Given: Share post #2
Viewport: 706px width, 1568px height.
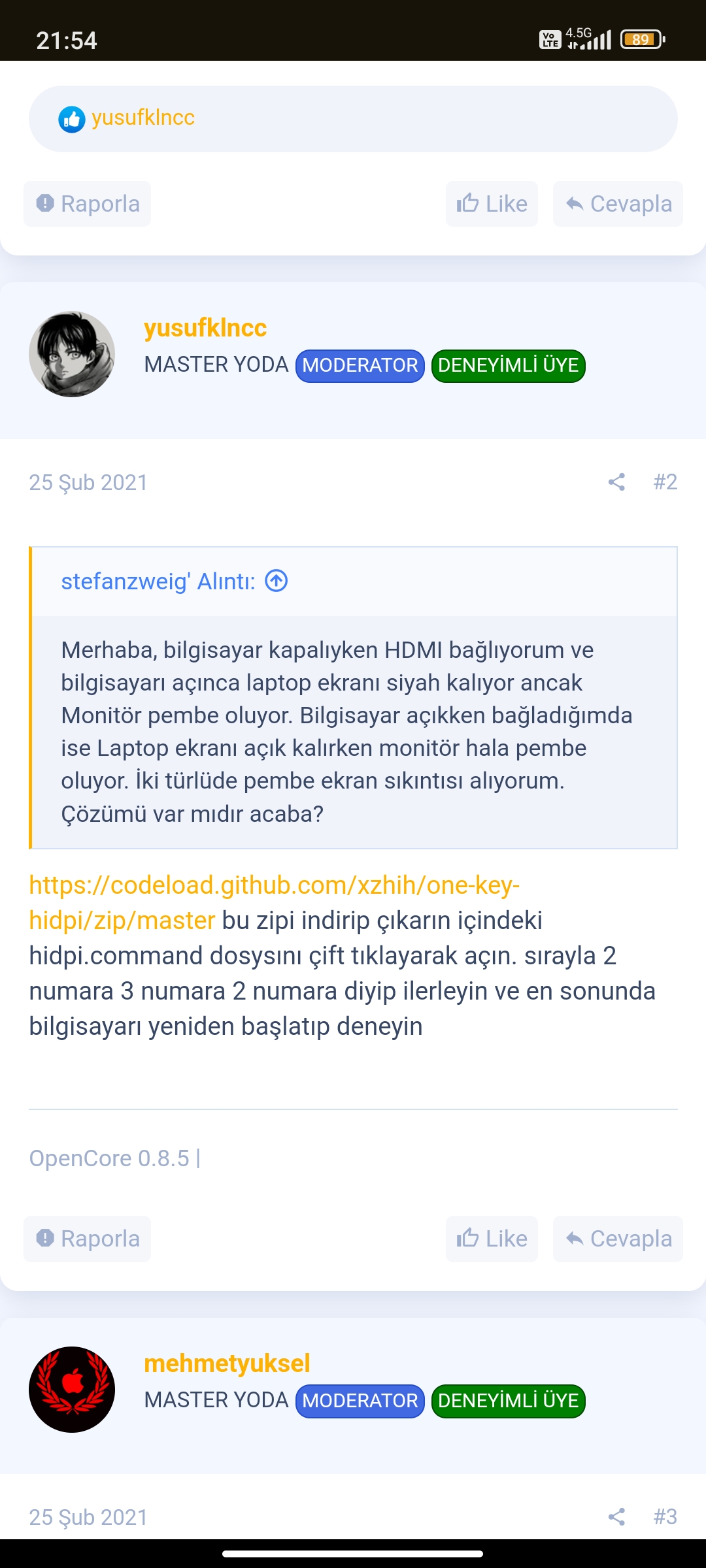Looking at the screenshot, I should 616,482.
